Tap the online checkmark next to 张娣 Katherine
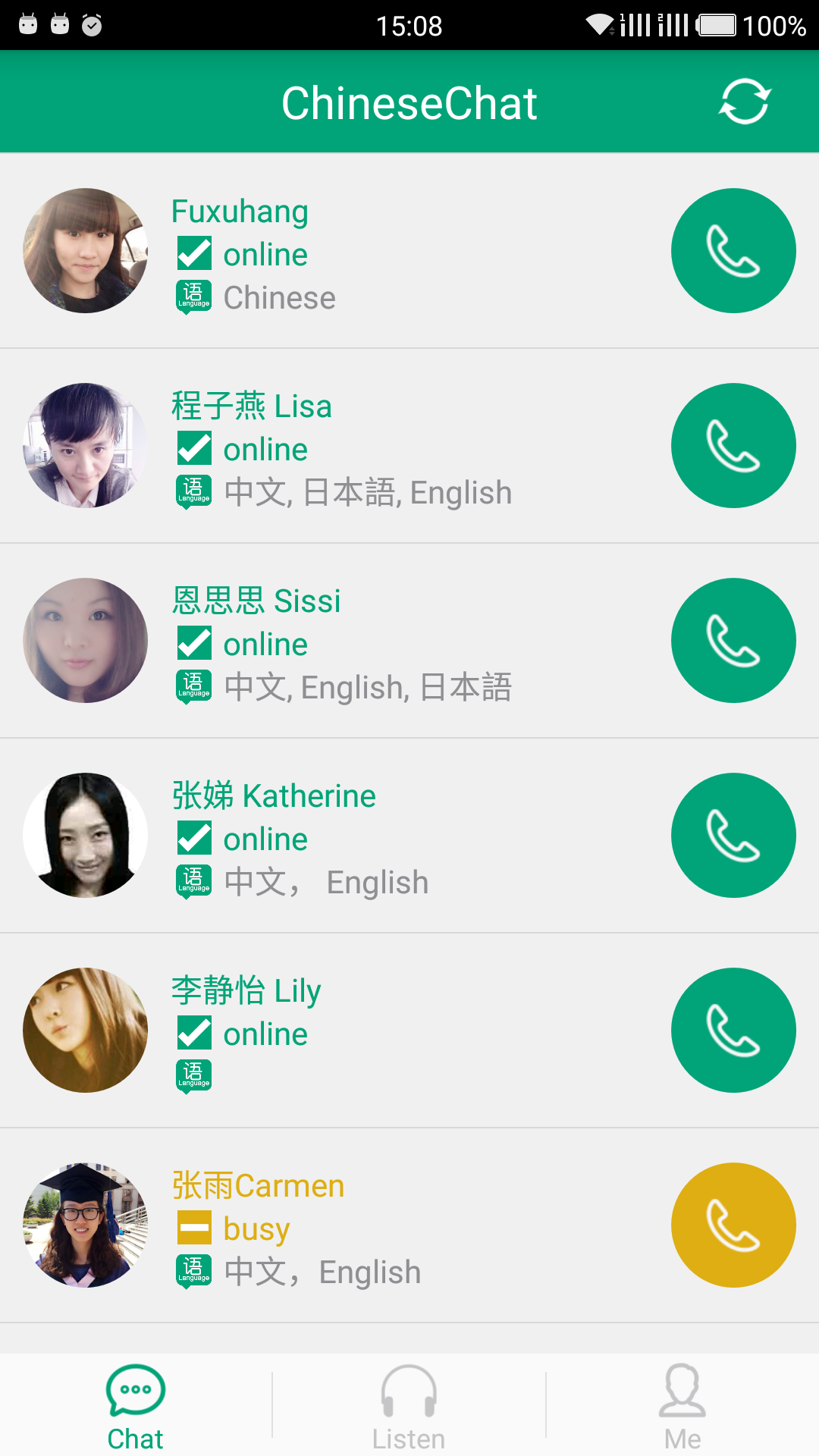This screenshot has height=1456, width=819. [x=194, y=838]
